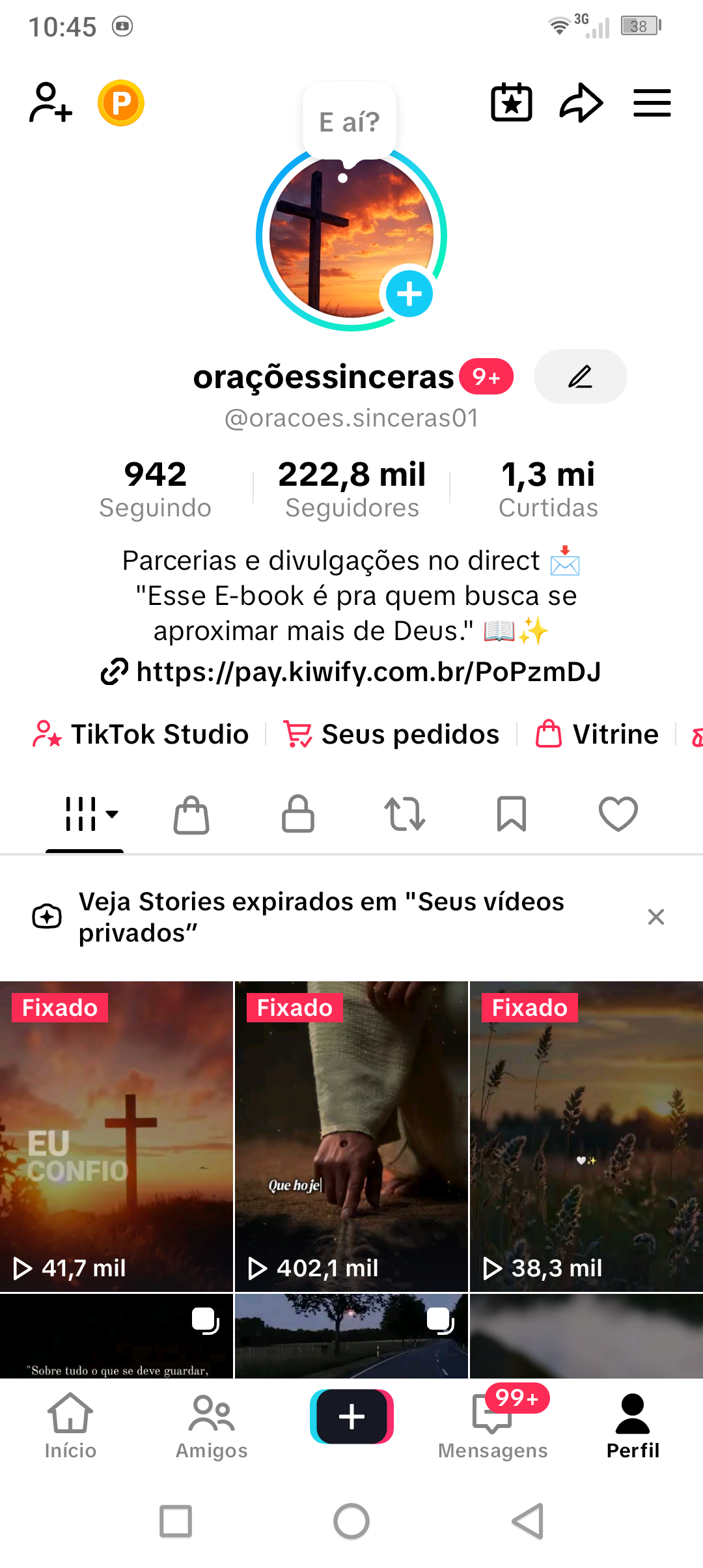
Task: Open TikTok Studio
Action: coord(141,735)
